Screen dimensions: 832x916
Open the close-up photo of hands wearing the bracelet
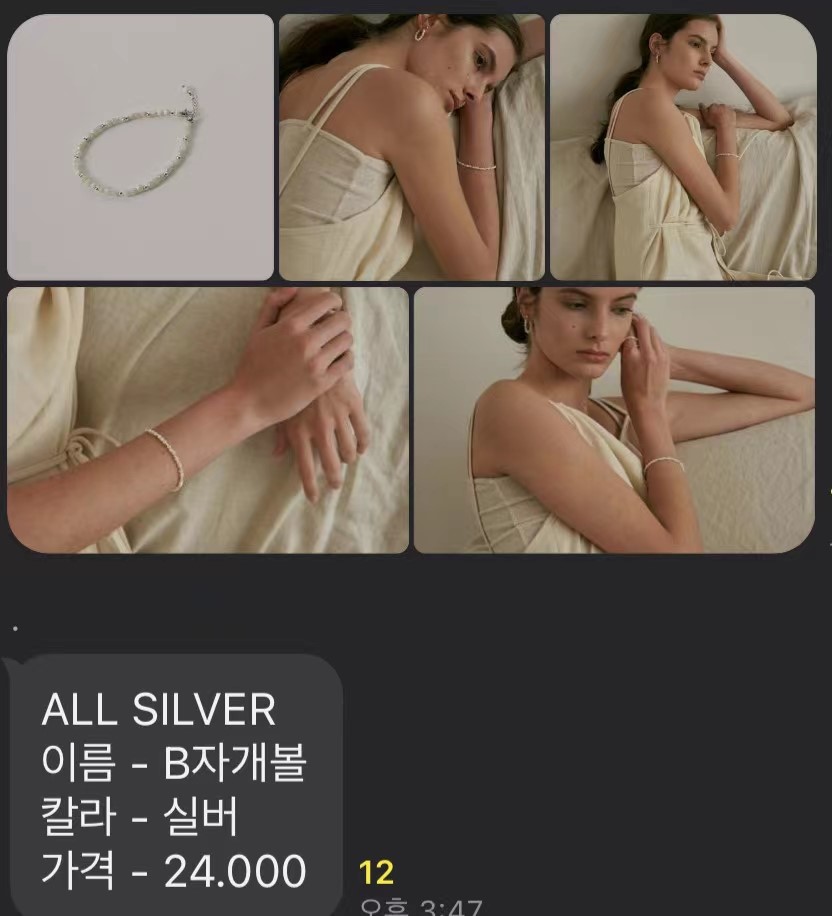pos(208,420)
